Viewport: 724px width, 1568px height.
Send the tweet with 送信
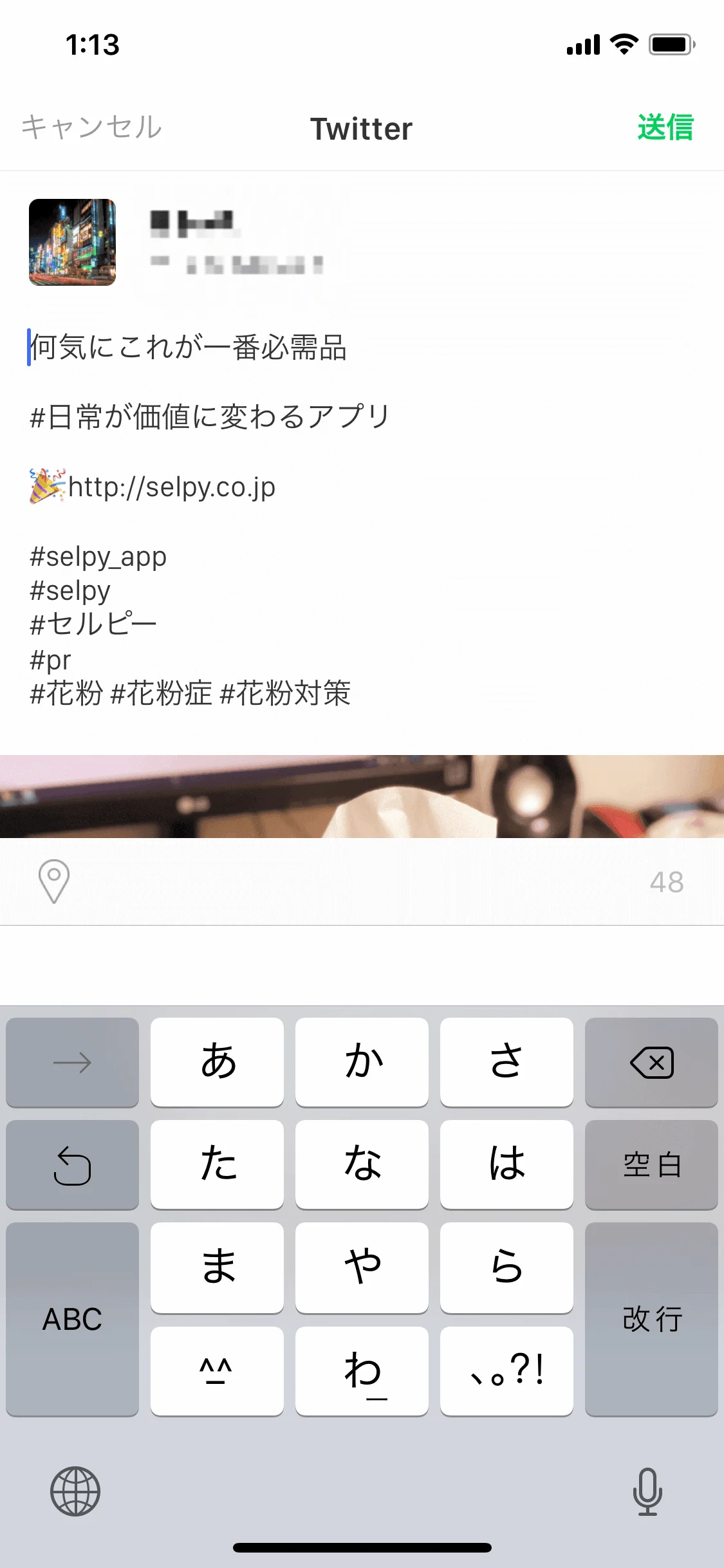pyautogui.click(x=665, y=127)
